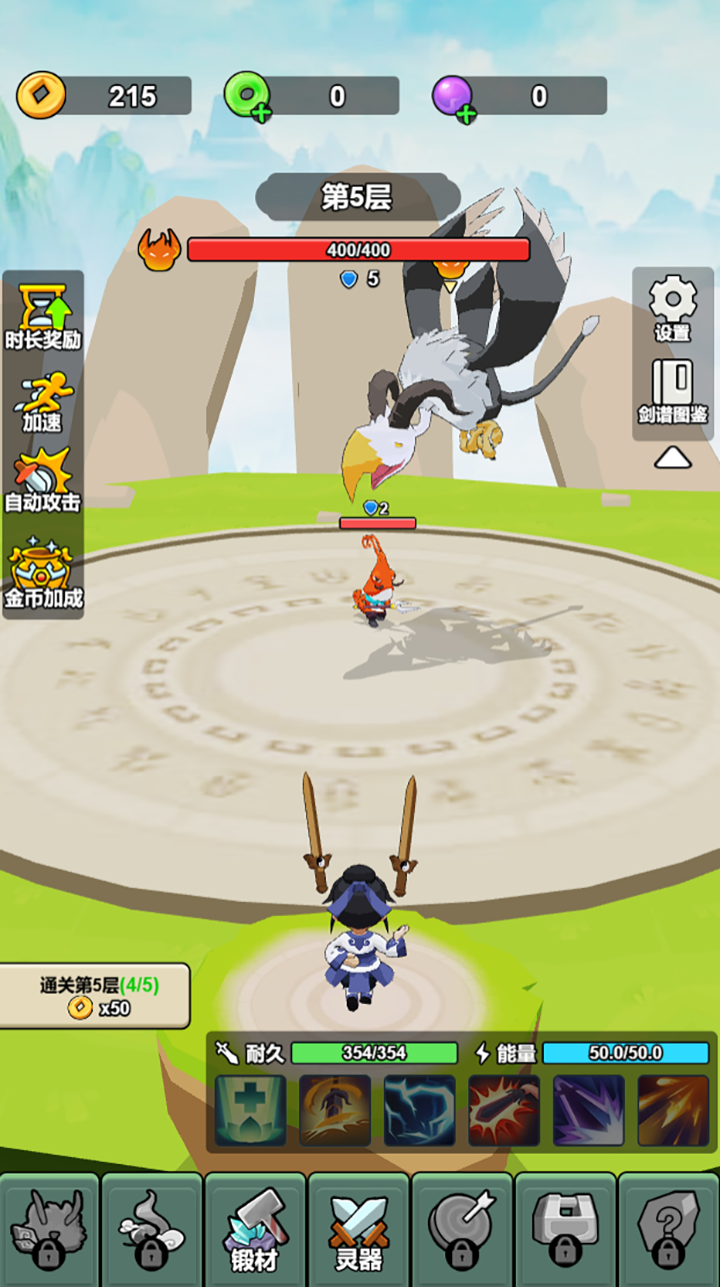Viewport: 720px width, 1287px height.
Task: Activate 加速 speed boost
Action: (42, 400)
